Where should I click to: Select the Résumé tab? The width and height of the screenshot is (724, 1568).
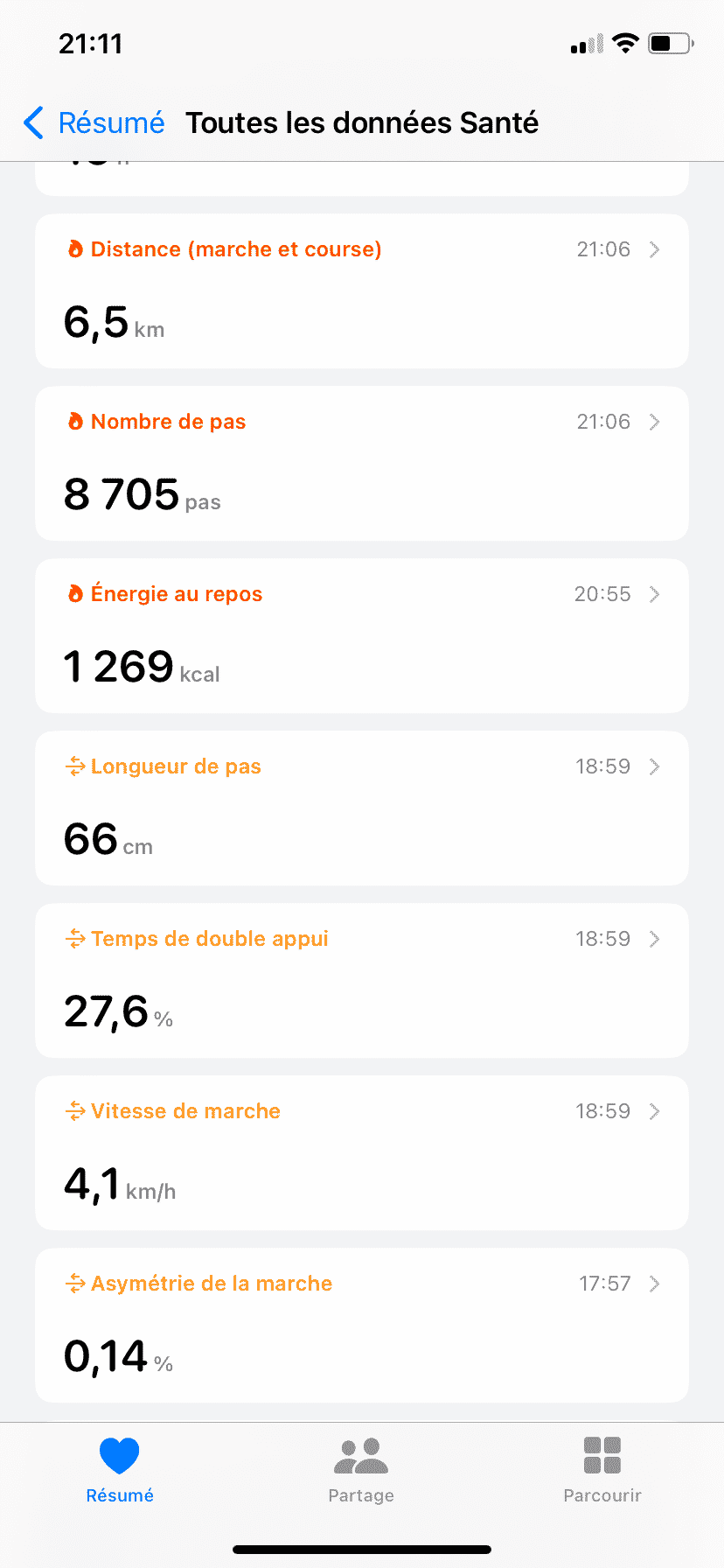(x=120, y=1470)
